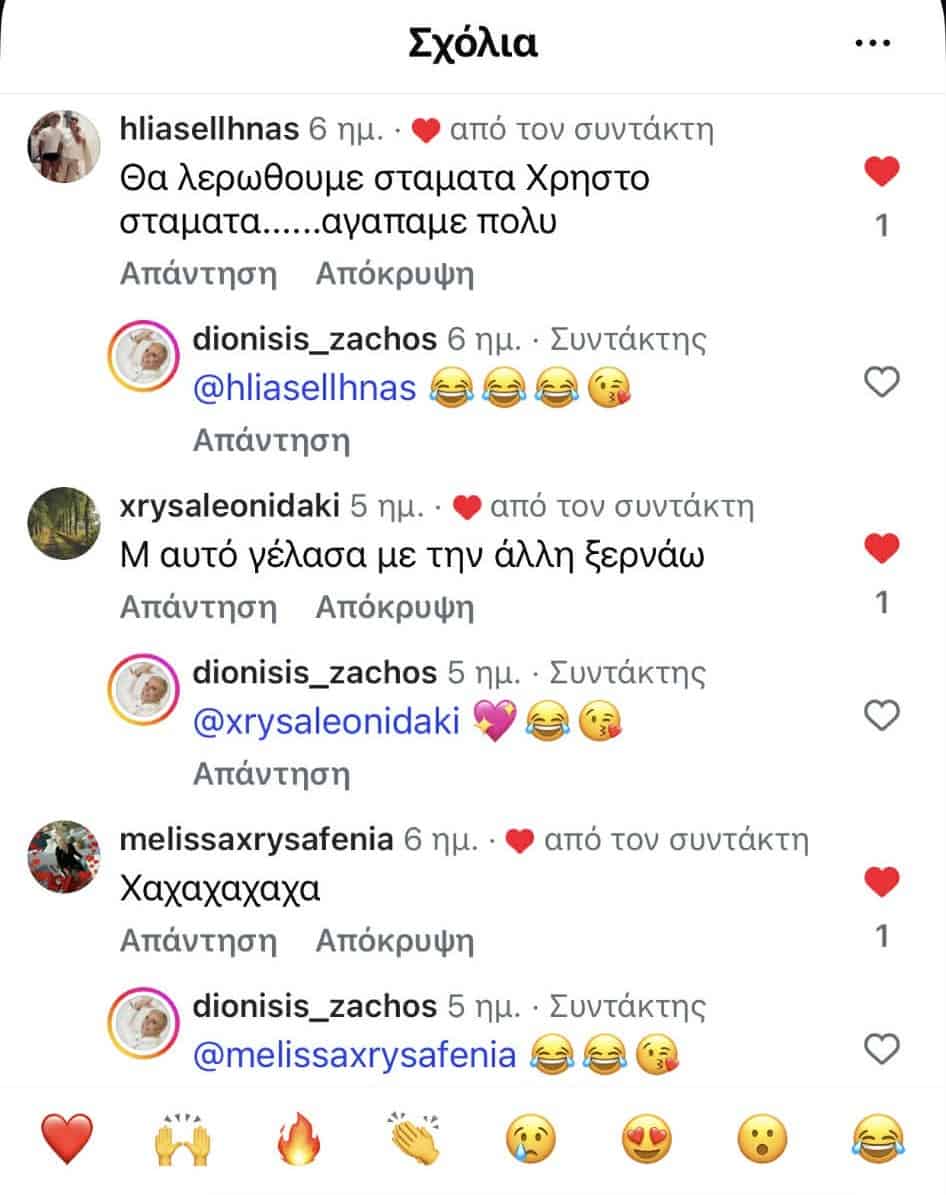Screen dimensions: 946x1195
Task: Unlike the comment by hliasellhnas
Action: [881, 174]
